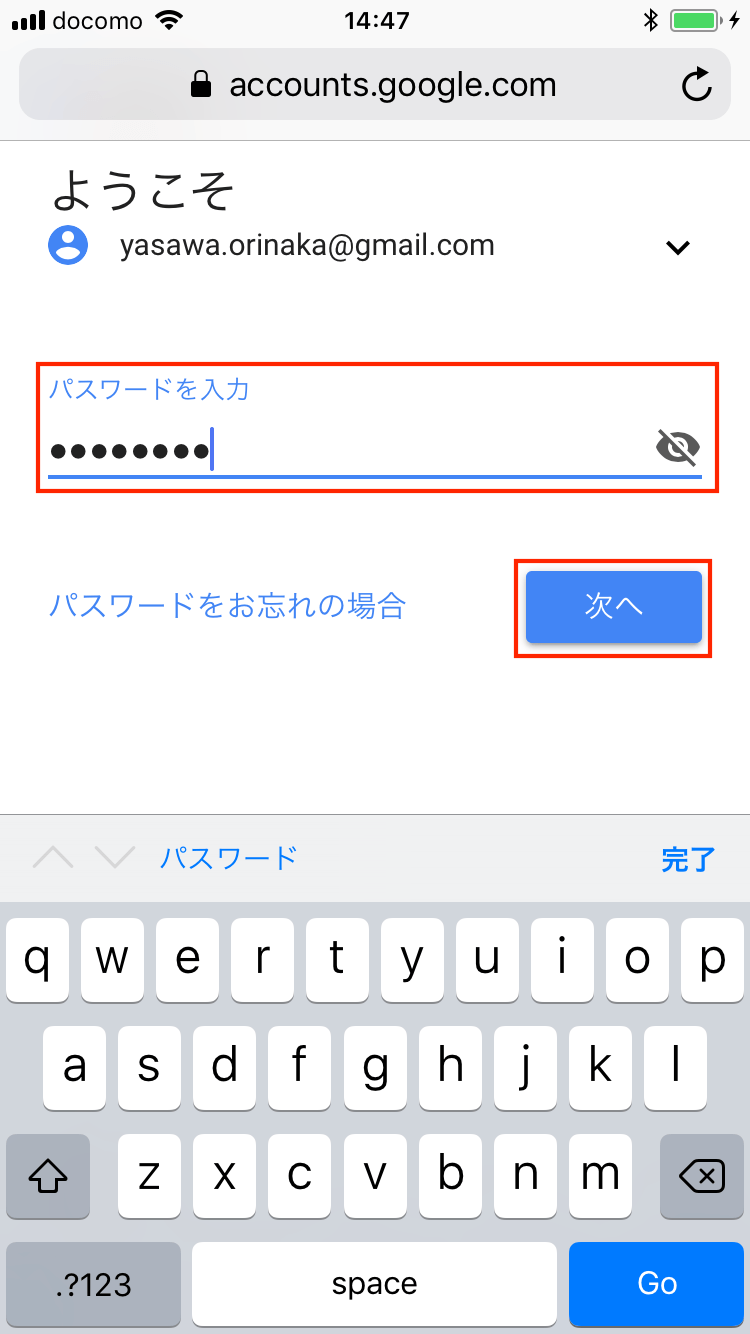Viewport: 750px width, 1334px height.
Task: Toggle password visibility eye icon
Action: (x=678, y=448)
